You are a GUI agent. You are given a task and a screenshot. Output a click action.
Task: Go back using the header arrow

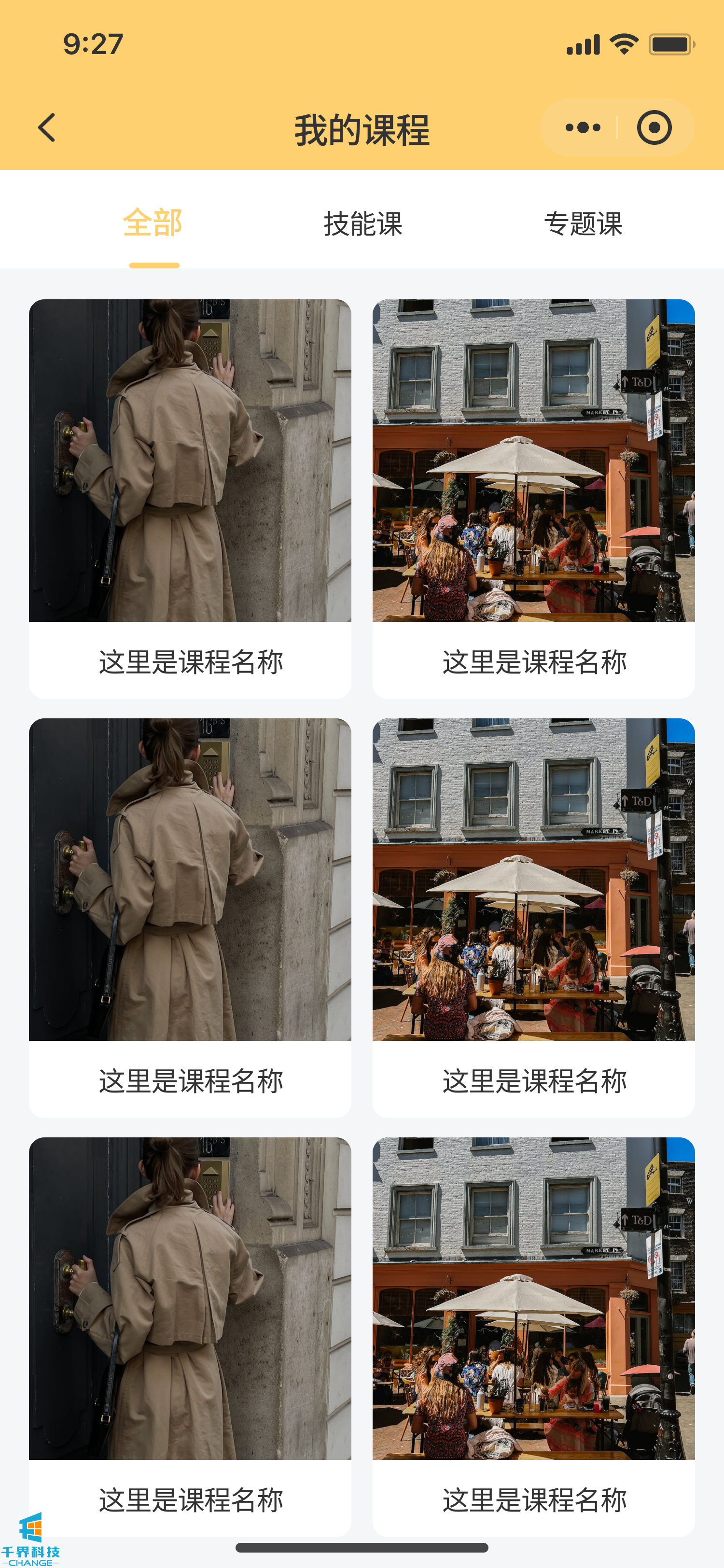pyautogui.click(x=47, y=127)
